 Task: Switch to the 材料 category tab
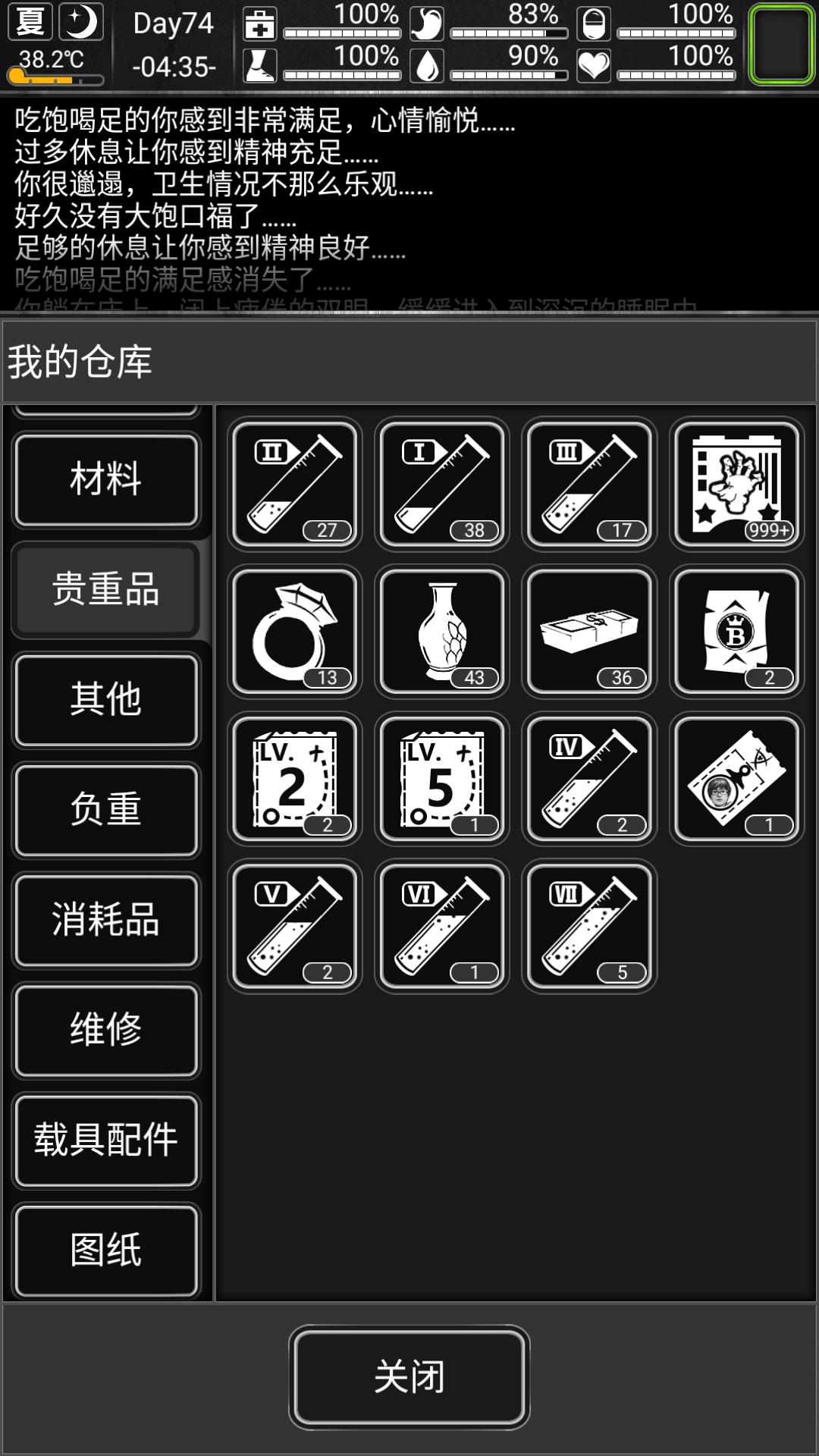tap(106, 479)
